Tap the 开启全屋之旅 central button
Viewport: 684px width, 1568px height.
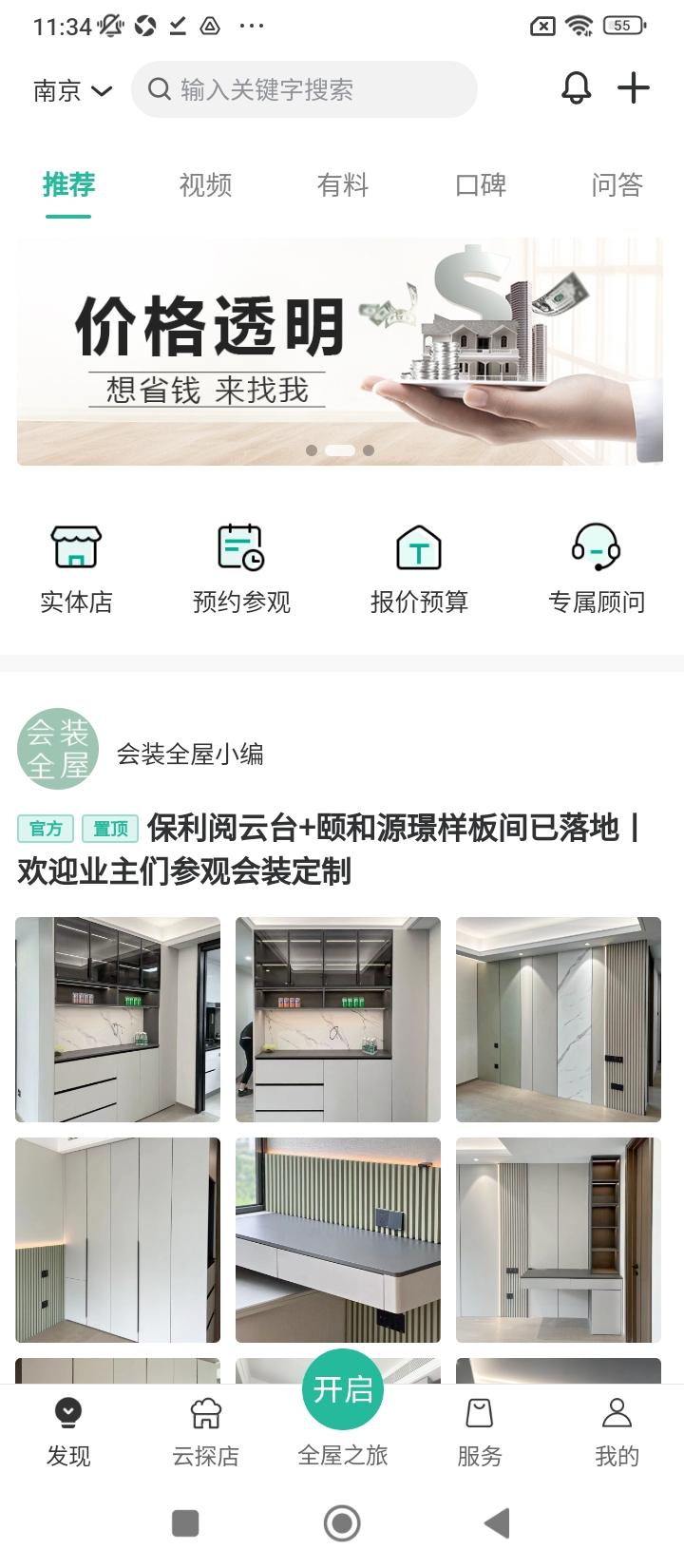(x=342, y=1389)
